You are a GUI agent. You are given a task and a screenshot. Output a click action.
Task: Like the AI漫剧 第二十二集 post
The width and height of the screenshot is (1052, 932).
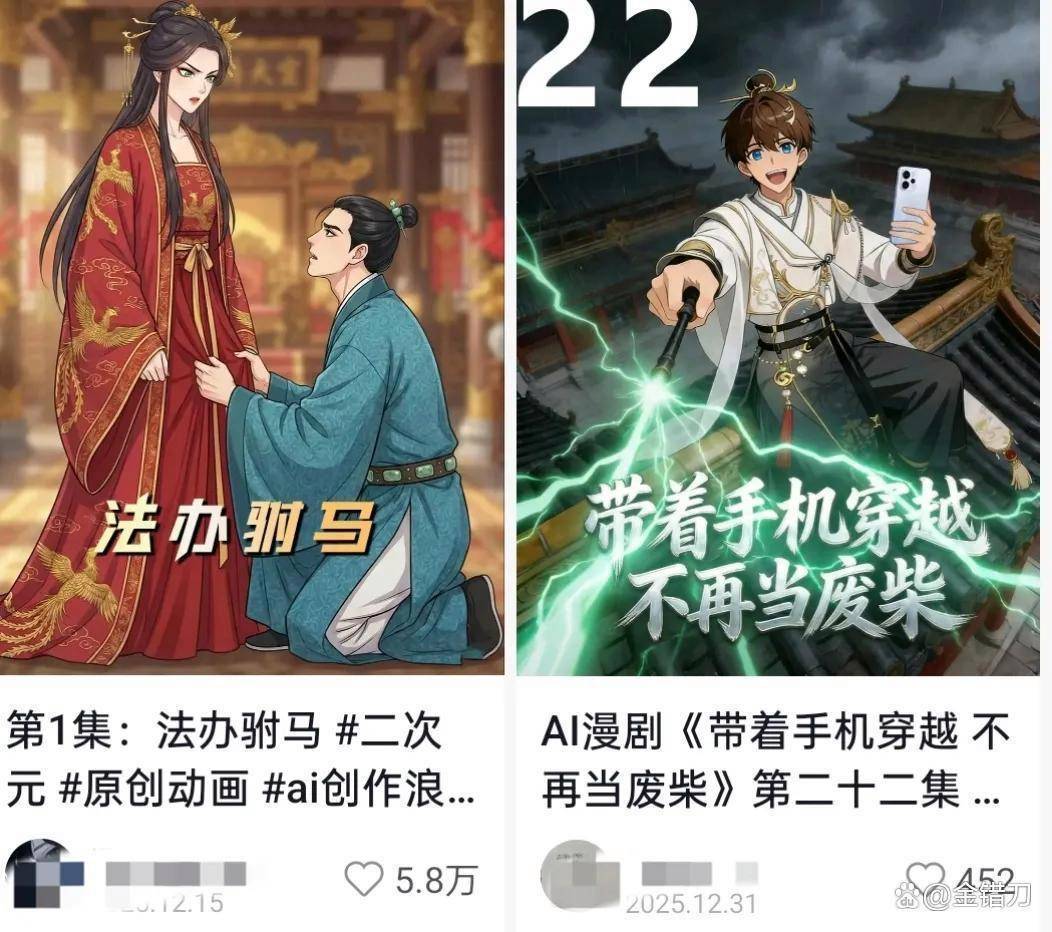925,879
